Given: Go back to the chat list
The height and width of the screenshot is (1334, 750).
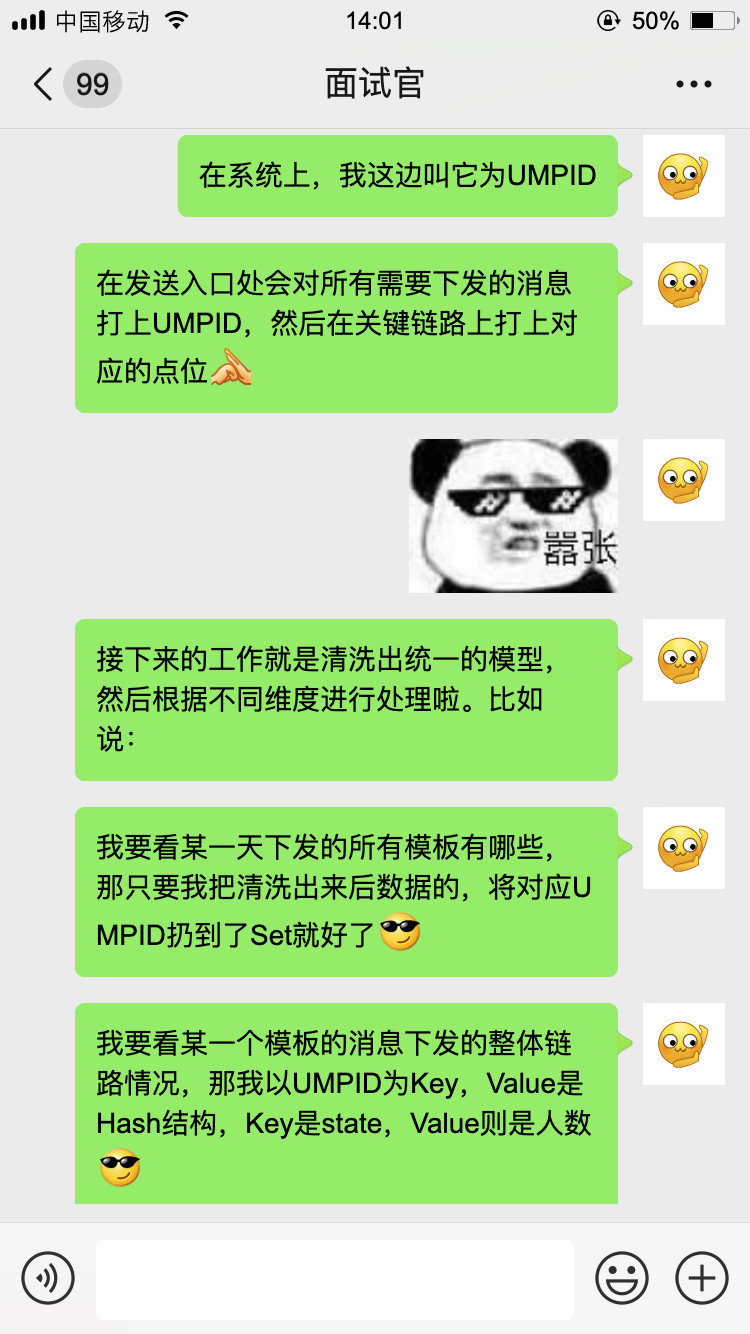Looking at the screenshot, I should pos(43,84).
